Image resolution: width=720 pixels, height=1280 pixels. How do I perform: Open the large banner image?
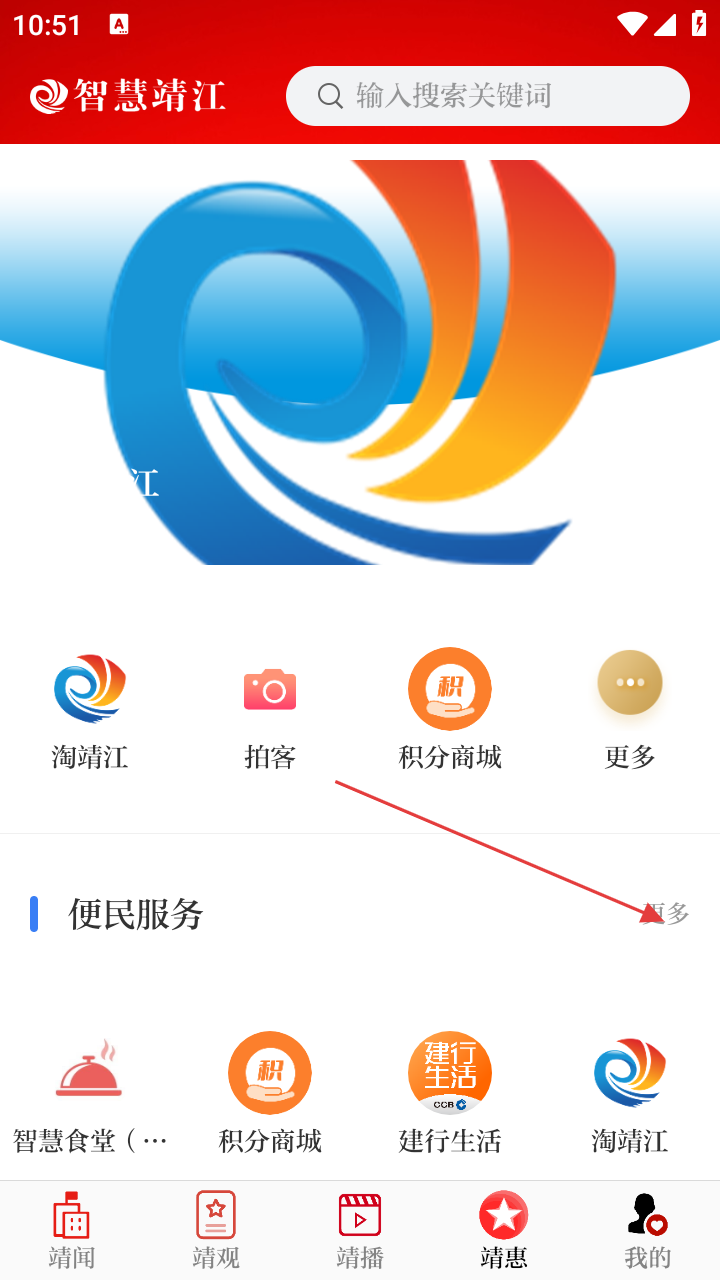[x=360, y=362]
